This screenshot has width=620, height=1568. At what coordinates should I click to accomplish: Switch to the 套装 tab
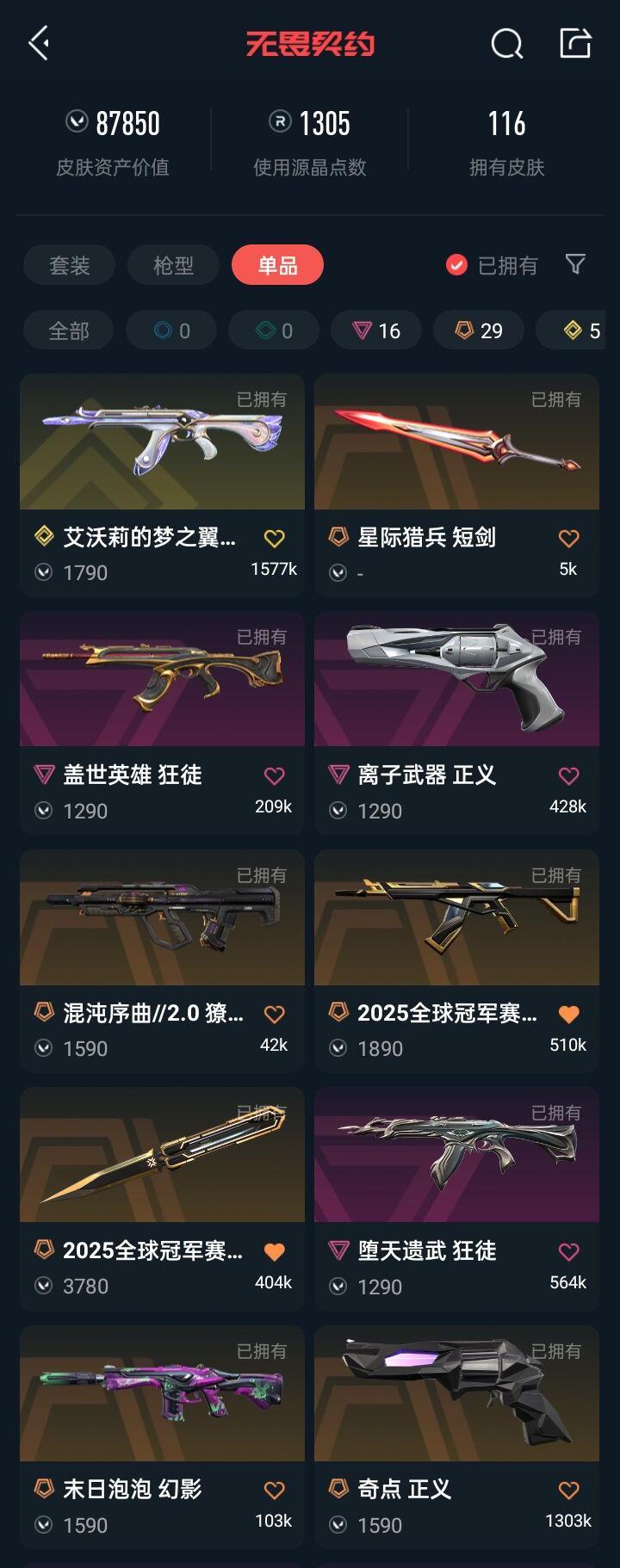pos(69,265)
